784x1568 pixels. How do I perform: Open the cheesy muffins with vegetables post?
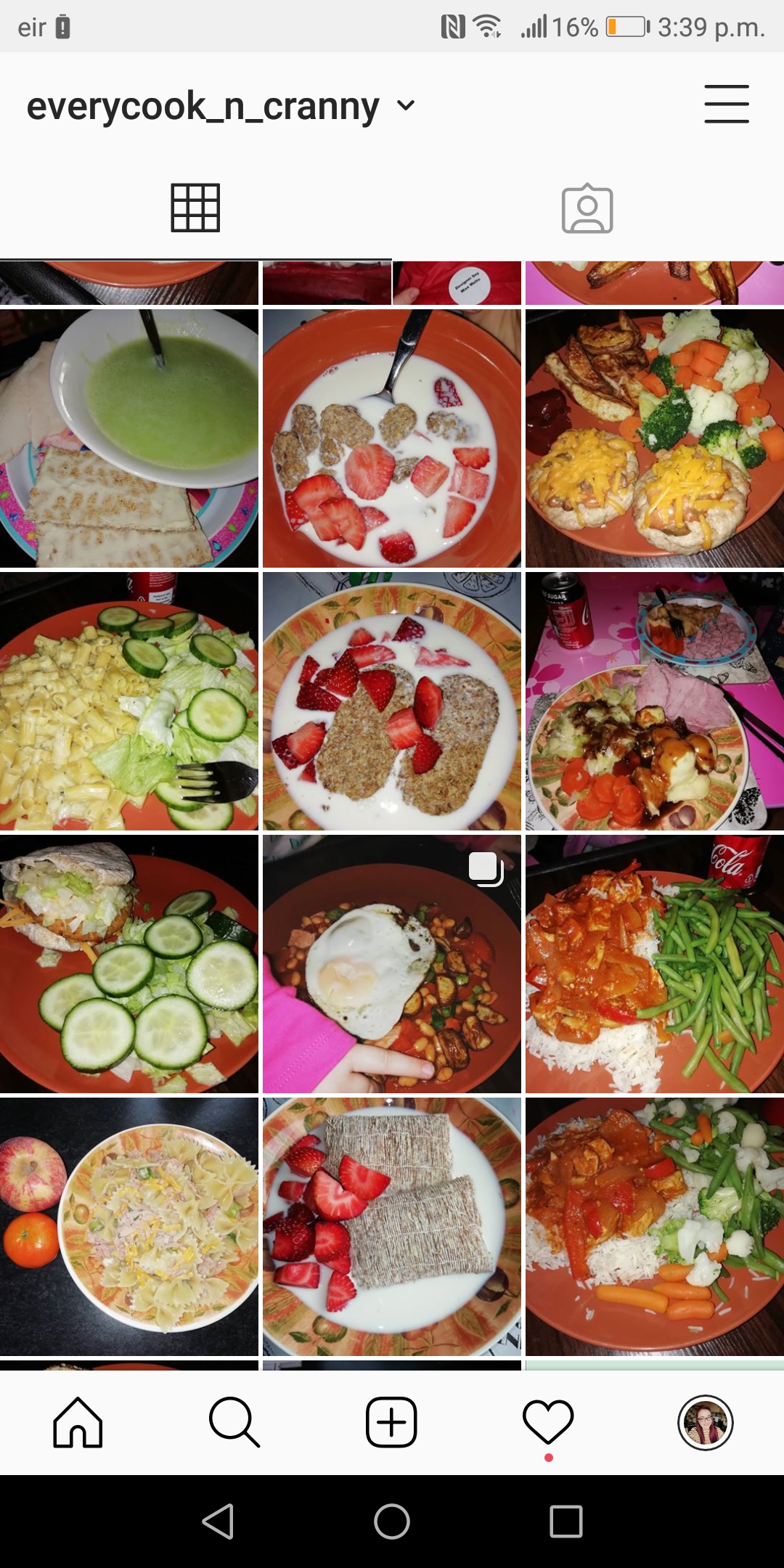tap(654, 438)
